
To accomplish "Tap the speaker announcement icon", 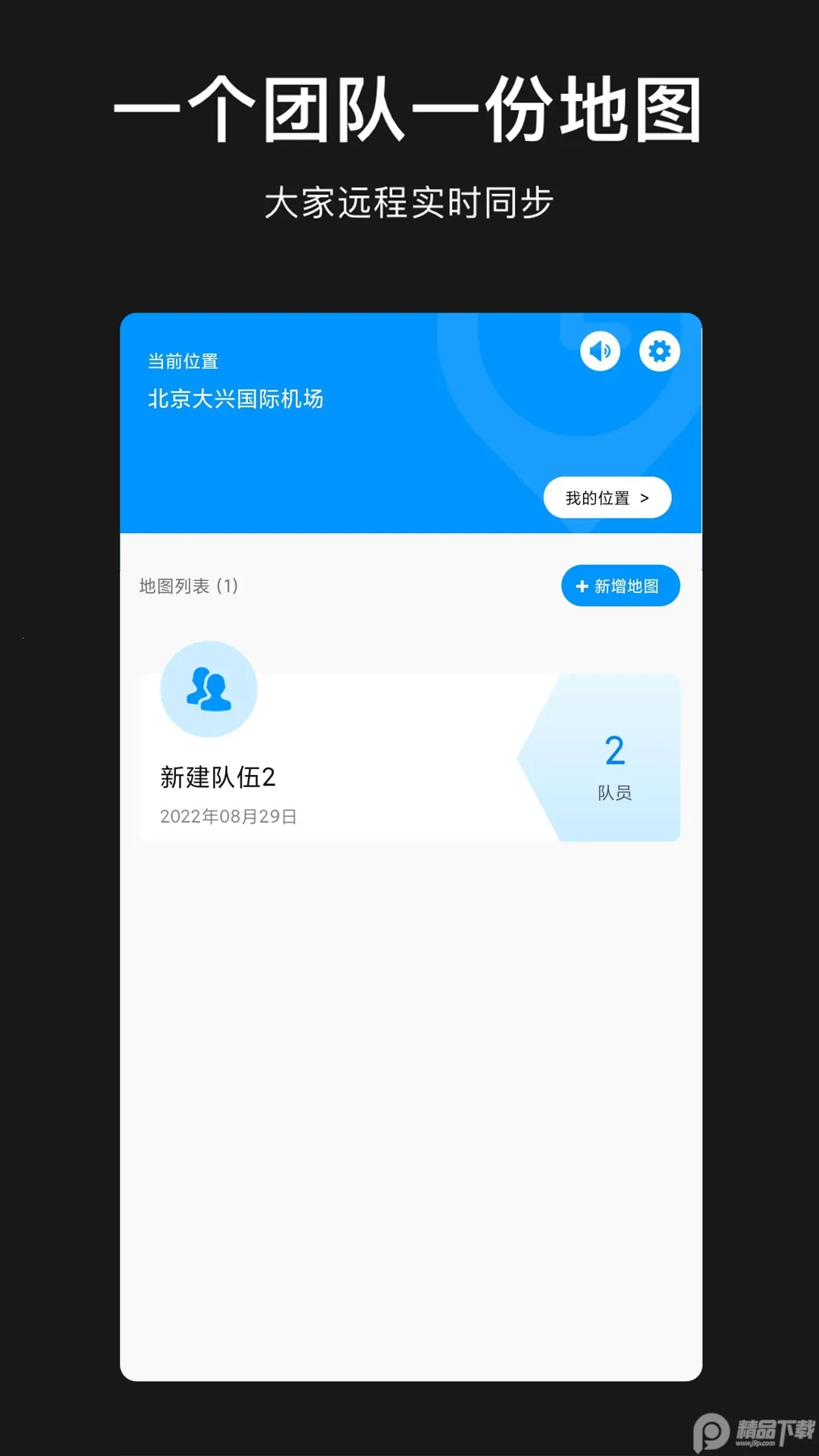I will (x=599, y=351).
